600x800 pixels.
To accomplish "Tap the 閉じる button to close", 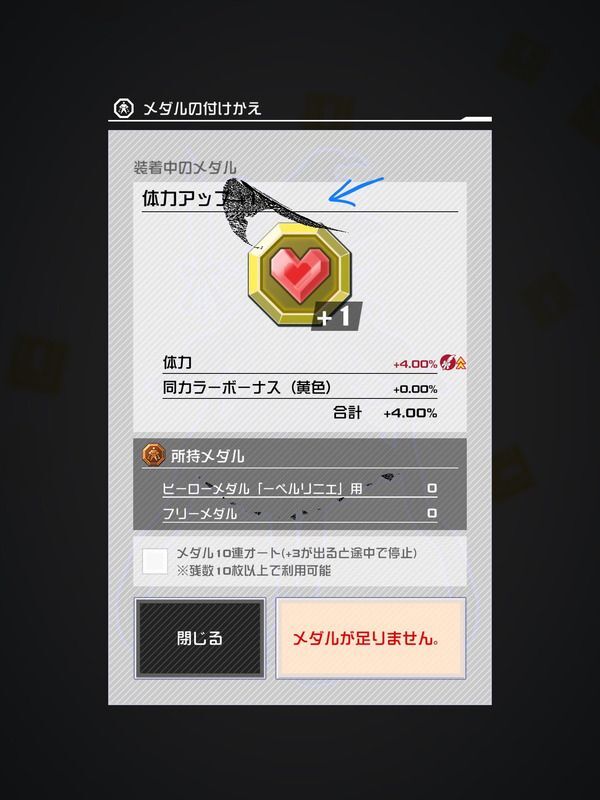I will (200, 638).
